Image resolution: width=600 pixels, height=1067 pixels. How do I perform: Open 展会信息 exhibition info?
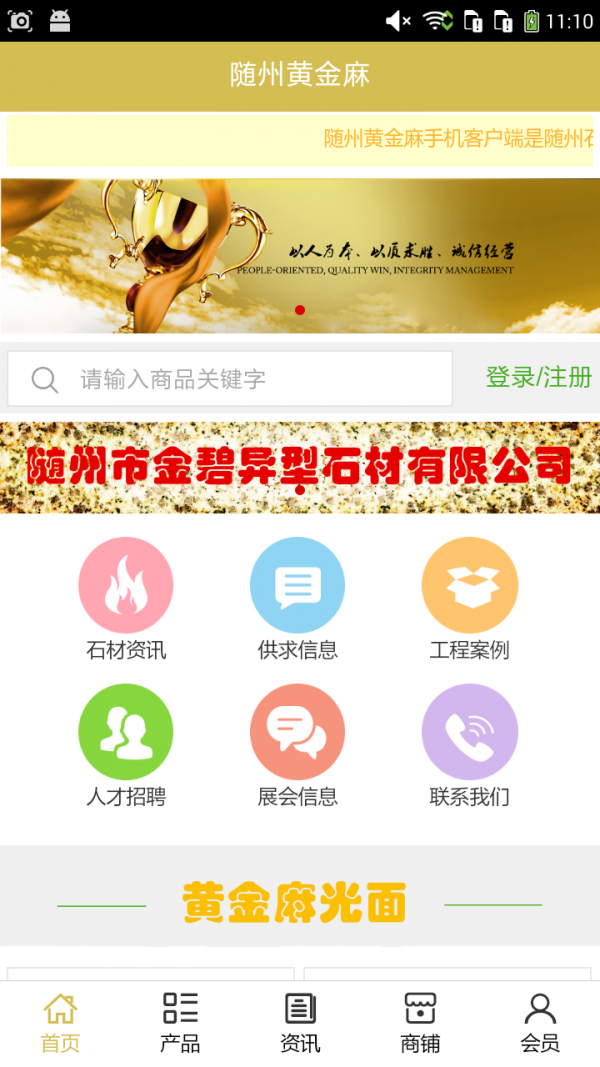pyautogui.click(x=297, y=746)
